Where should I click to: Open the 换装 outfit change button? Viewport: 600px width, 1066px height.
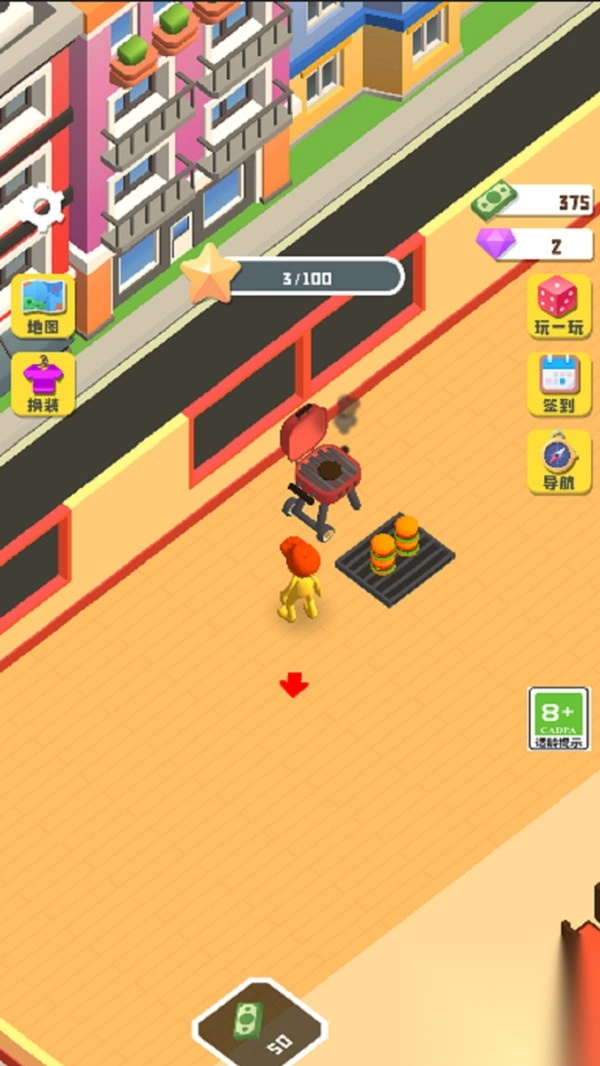pyautogui.click(x=43, y=384)
